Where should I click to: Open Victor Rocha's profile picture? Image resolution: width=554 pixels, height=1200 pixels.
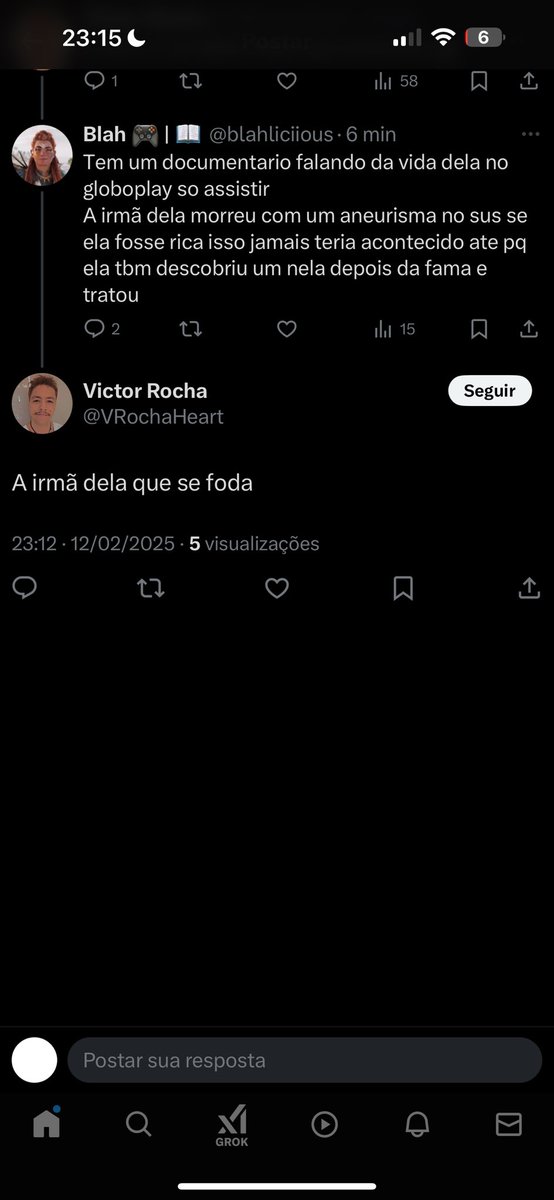[42, 403]
